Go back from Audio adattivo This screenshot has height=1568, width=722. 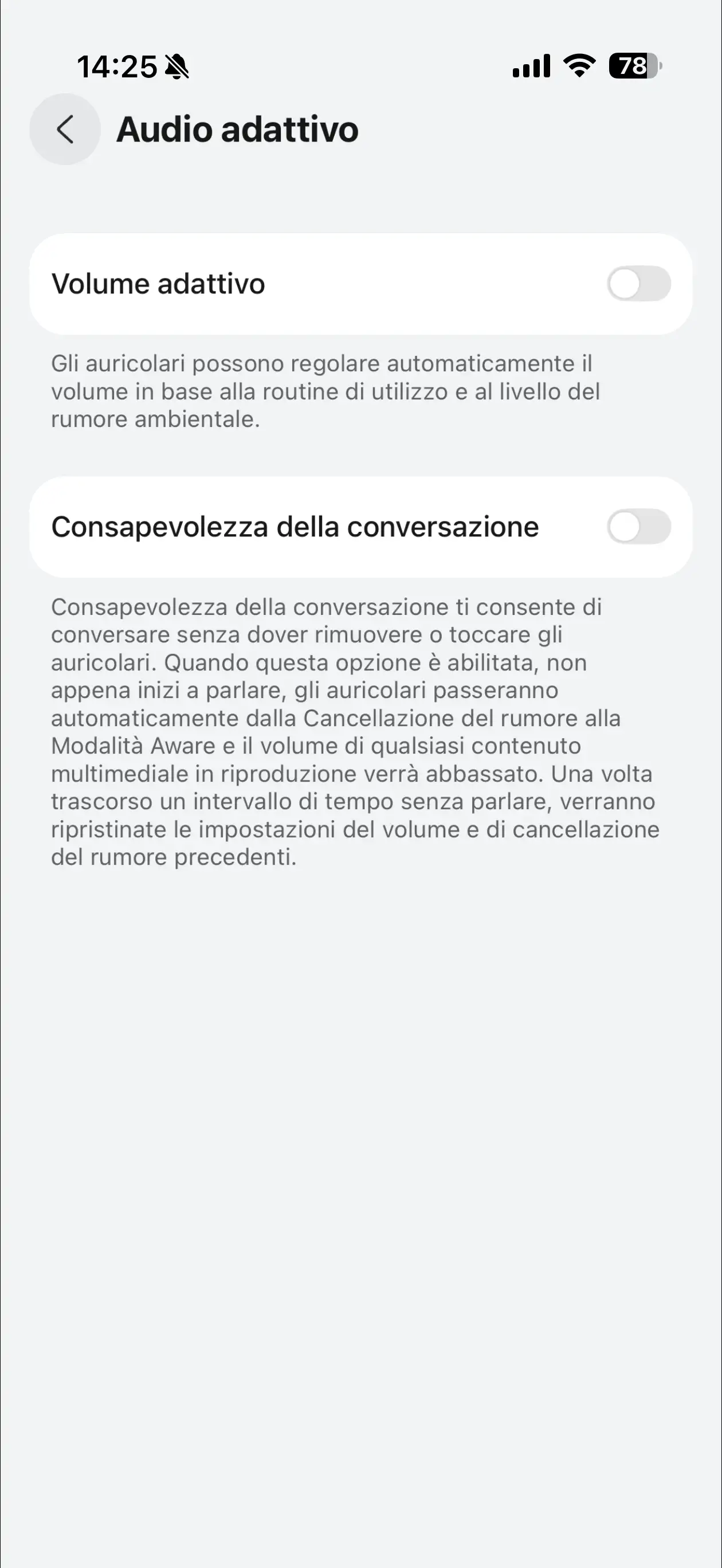(x=65, y=129)
